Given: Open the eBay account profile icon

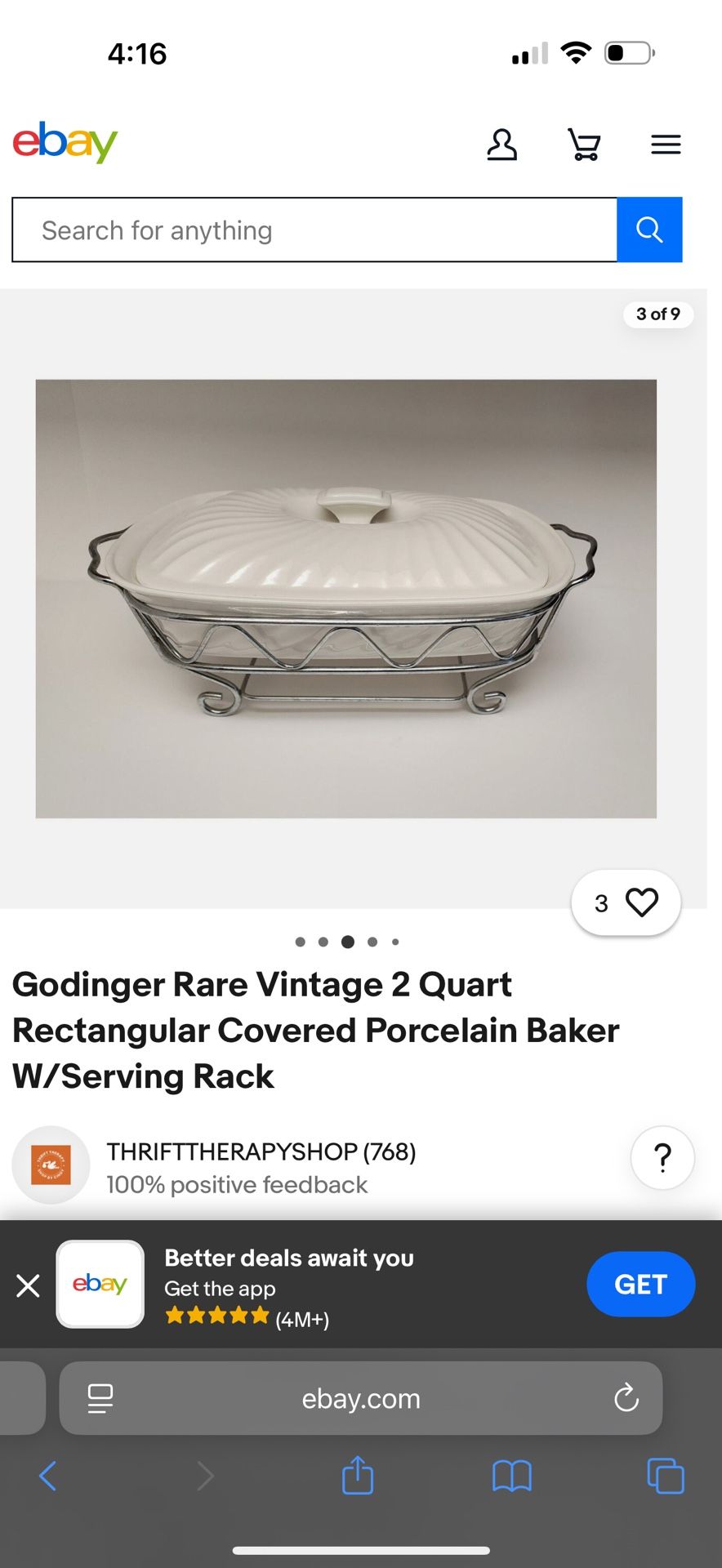Looking at the screenshot, I should [x=503, y=145].
